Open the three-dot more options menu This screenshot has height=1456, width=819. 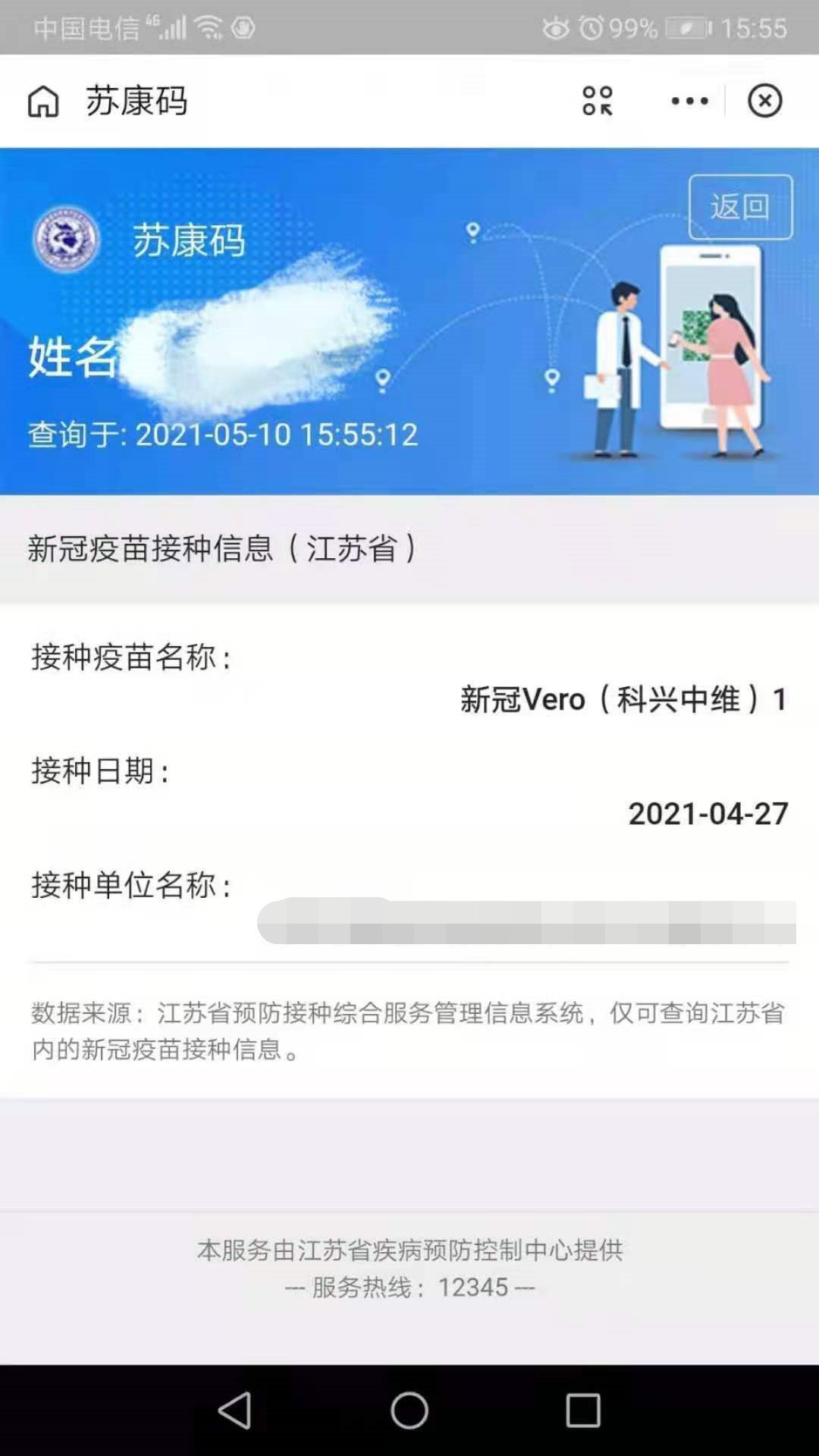tap(689, 101)
